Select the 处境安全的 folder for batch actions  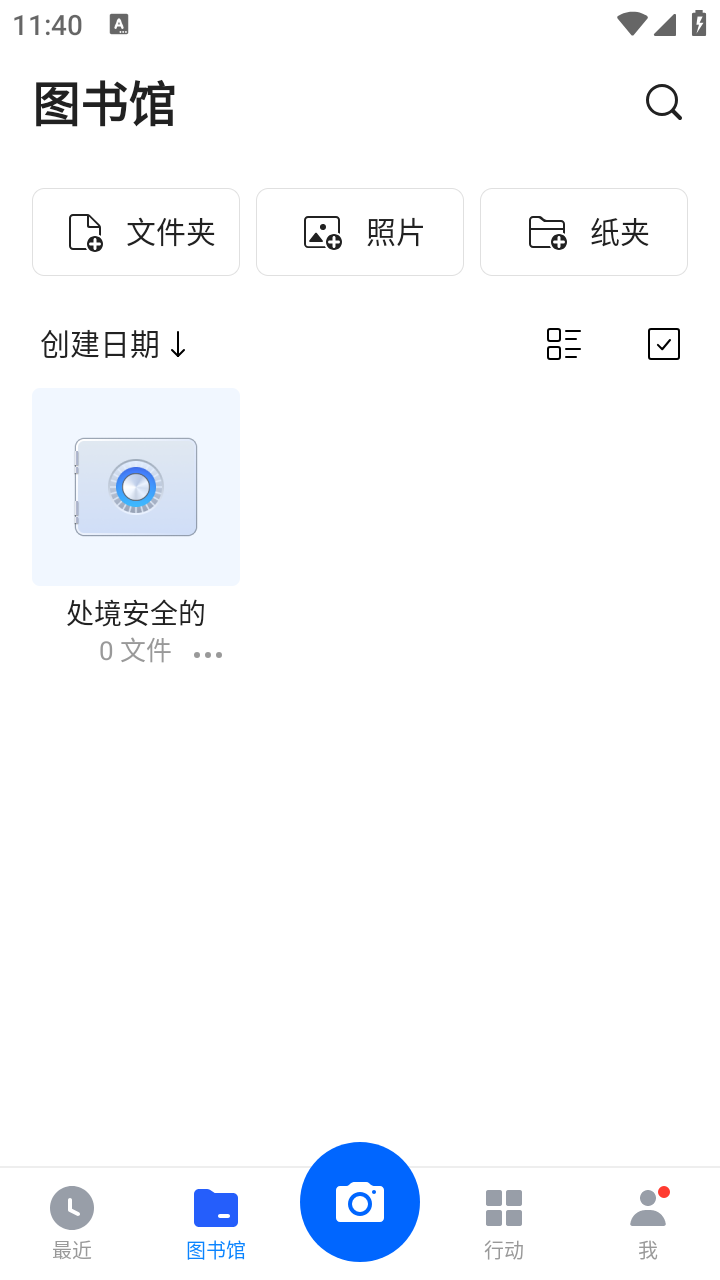point(135,486)
